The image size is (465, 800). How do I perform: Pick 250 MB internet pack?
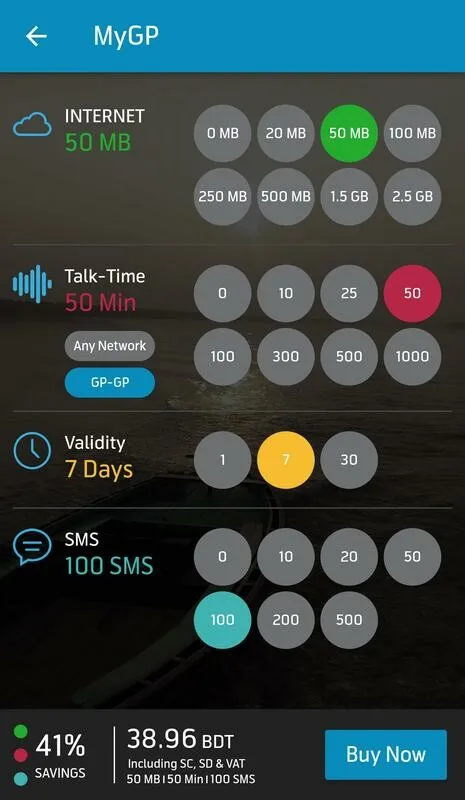tap(223, 196)
